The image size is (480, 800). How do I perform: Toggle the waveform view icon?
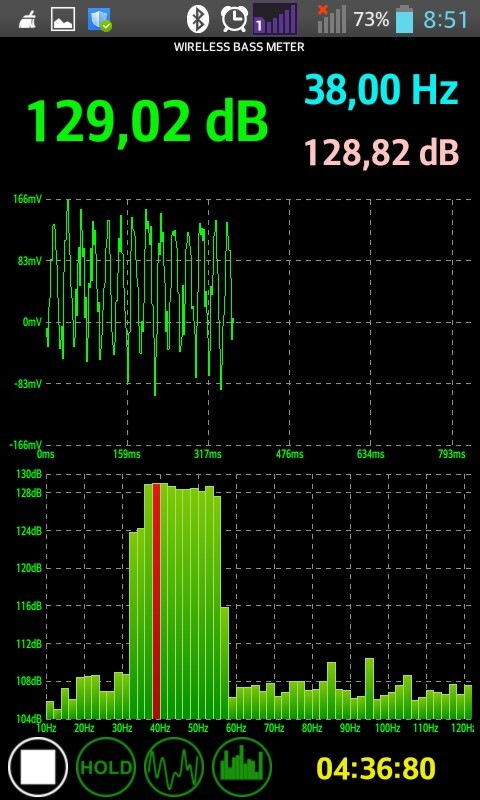point(174,767)
